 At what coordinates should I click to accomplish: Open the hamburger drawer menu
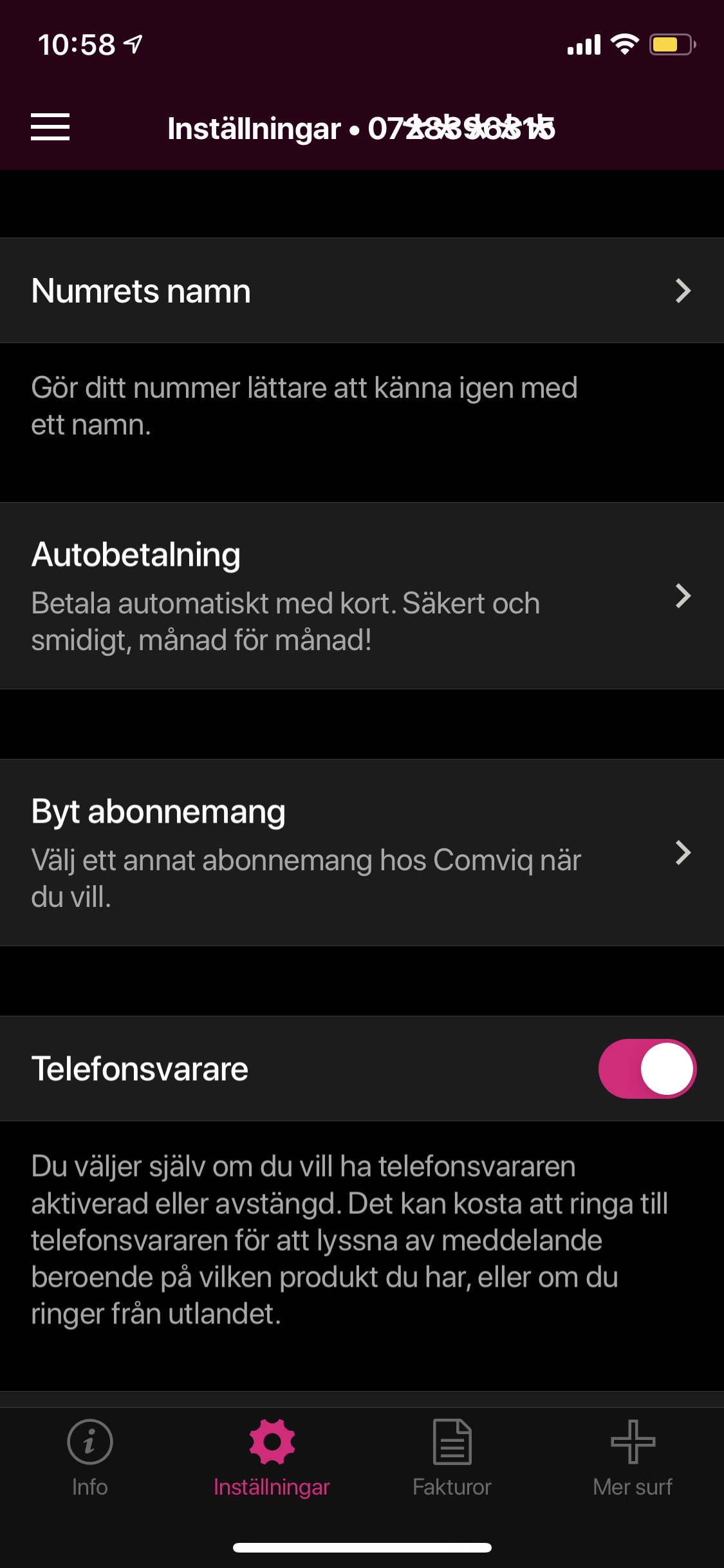50,127
